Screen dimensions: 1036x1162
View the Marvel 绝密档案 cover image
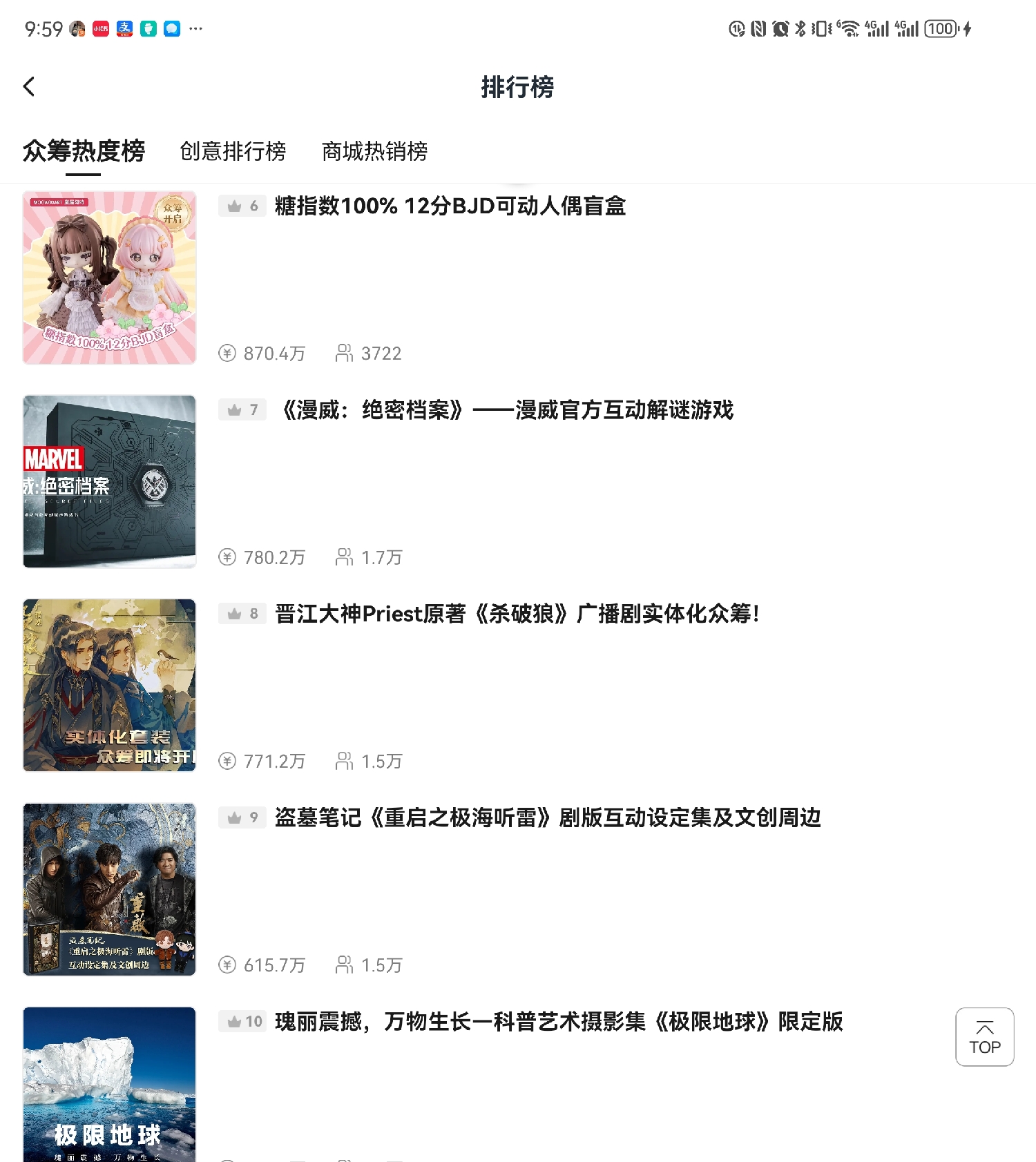[110, 481]
